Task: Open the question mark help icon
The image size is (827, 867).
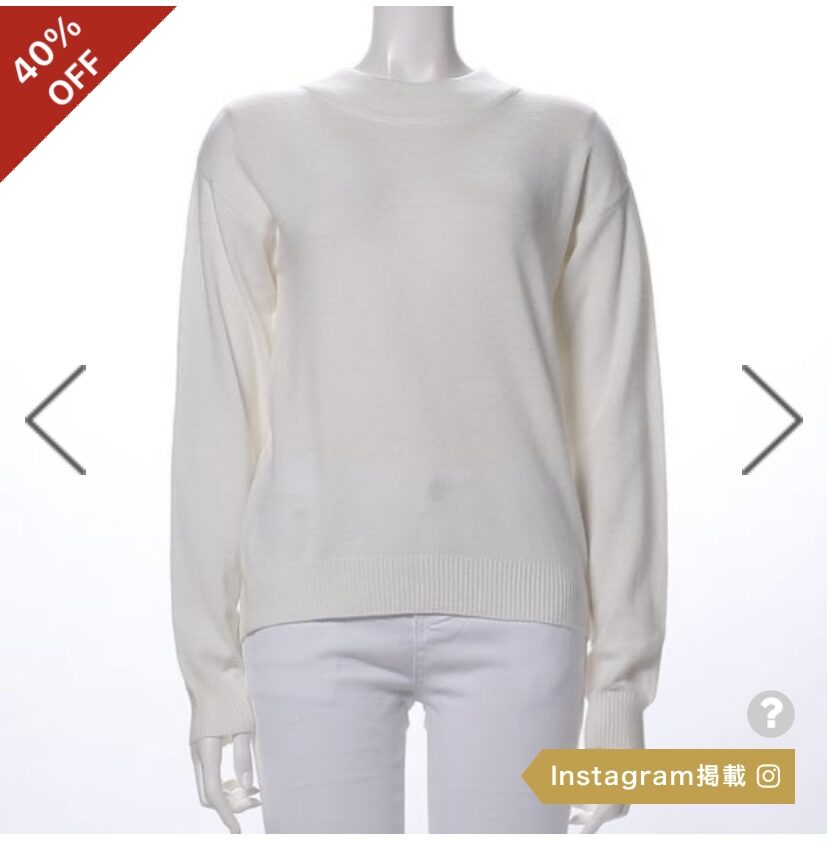Action: [770, 714]
